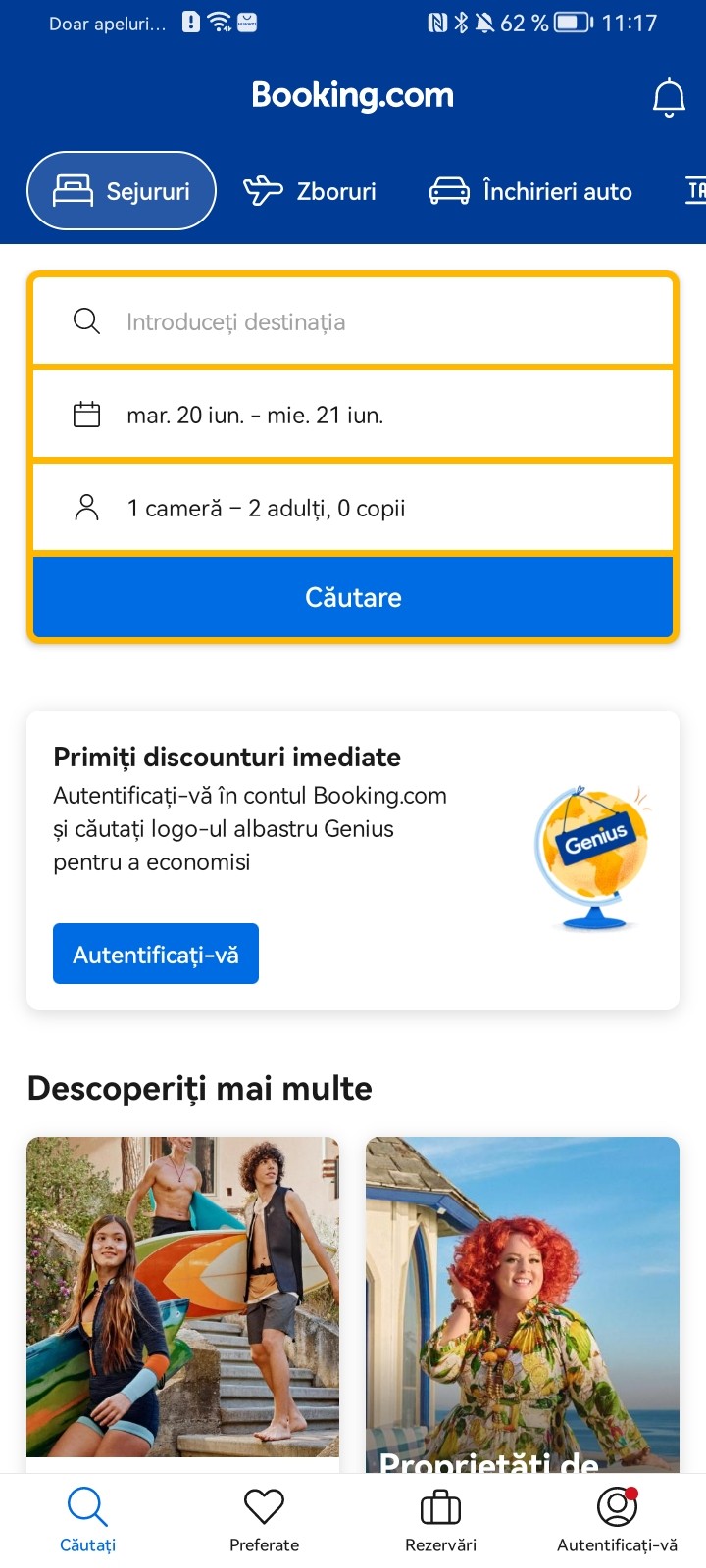Change the dates mar. 20 iun. - mie. 21 iun.
This screenshot has width=706, height=1568.
(353, 415)
